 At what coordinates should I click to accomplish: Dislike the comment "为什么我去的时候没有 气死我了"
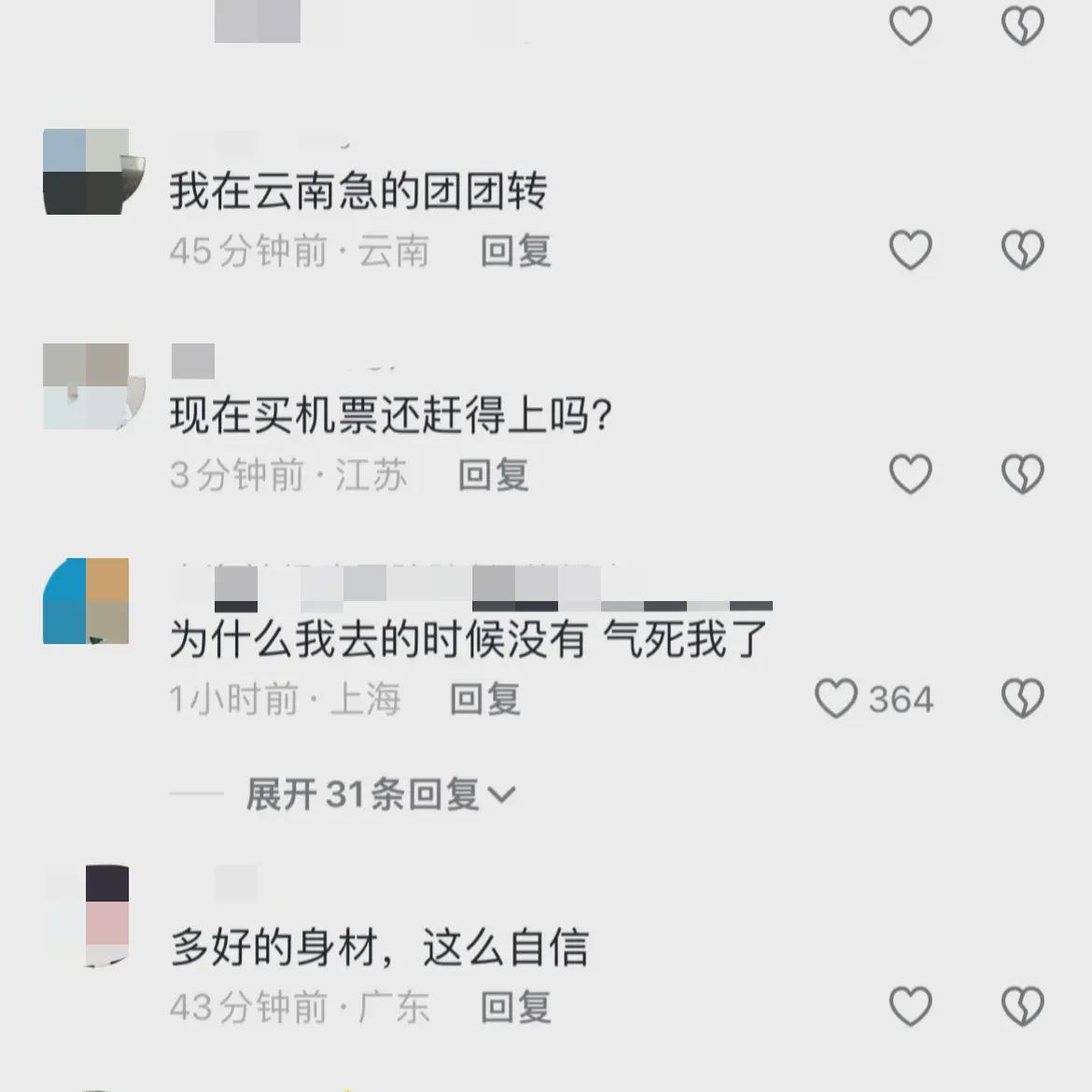pos(1022,698)
